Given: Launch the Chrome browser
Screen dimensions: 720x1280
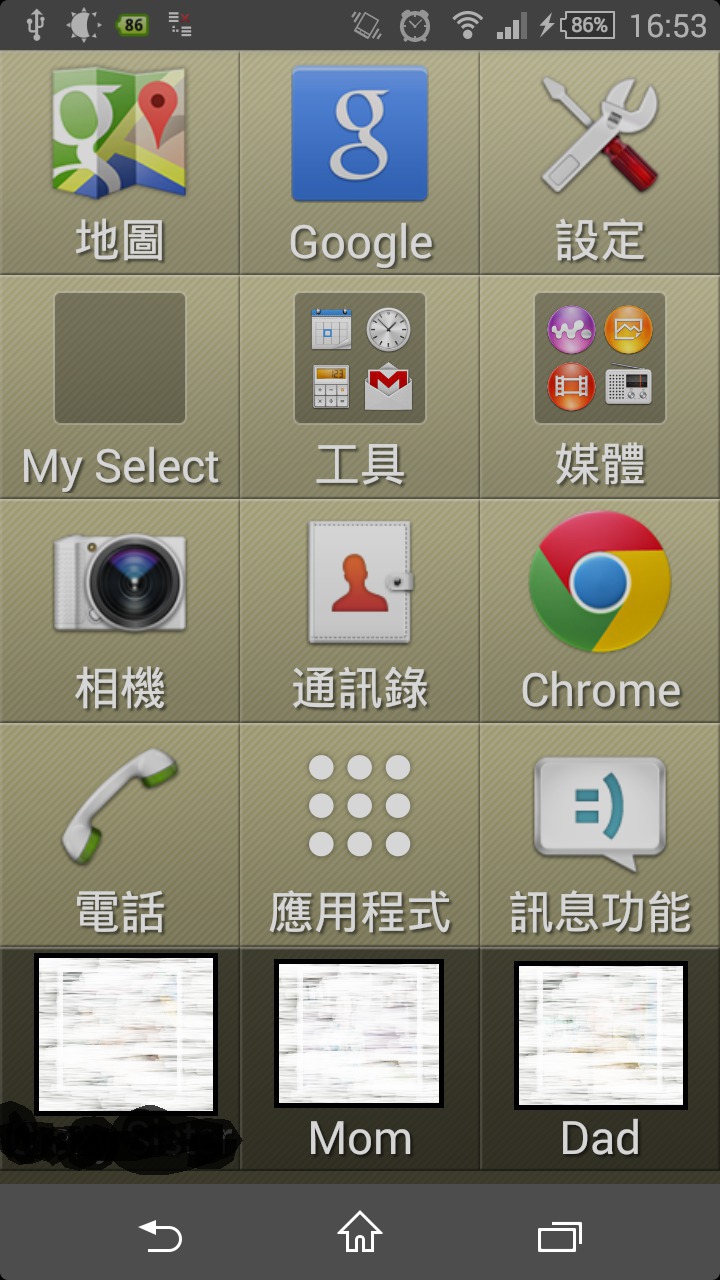Looking at the screenshot, I should coord(600,608).
